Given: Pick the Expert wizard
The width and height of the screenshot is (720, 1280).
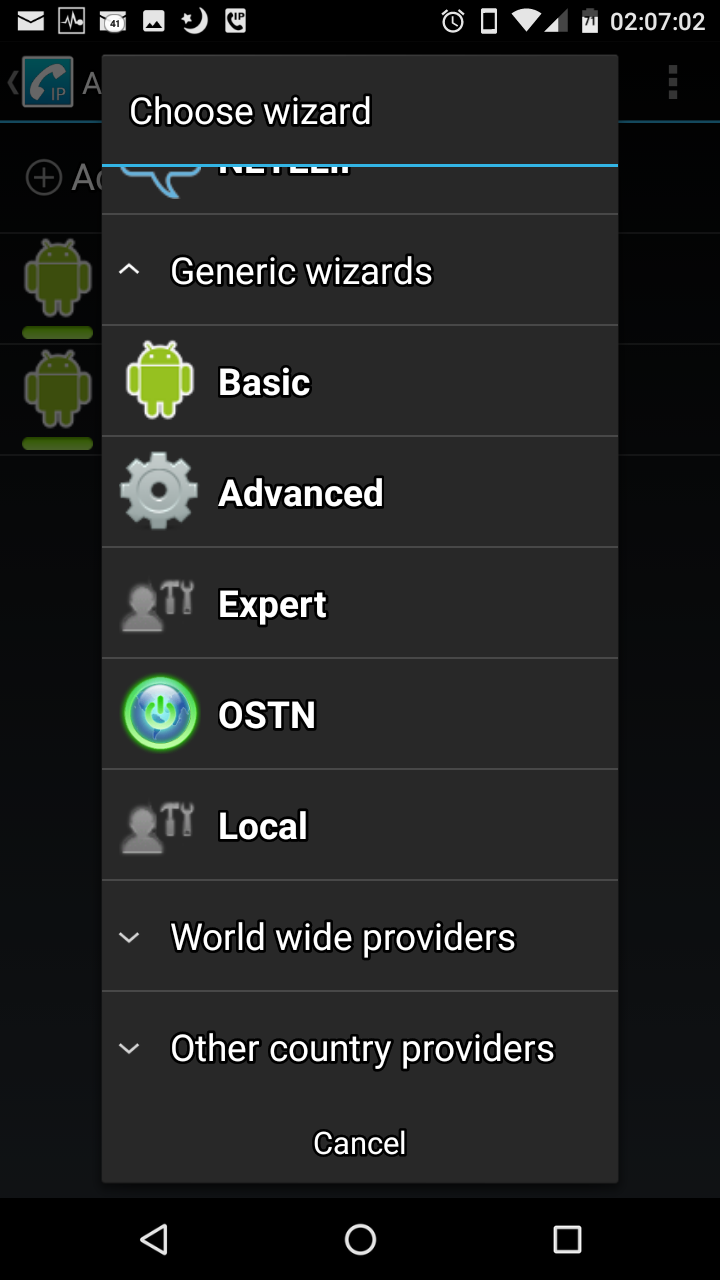Looking at the screenshot, I should coord(360,603).
